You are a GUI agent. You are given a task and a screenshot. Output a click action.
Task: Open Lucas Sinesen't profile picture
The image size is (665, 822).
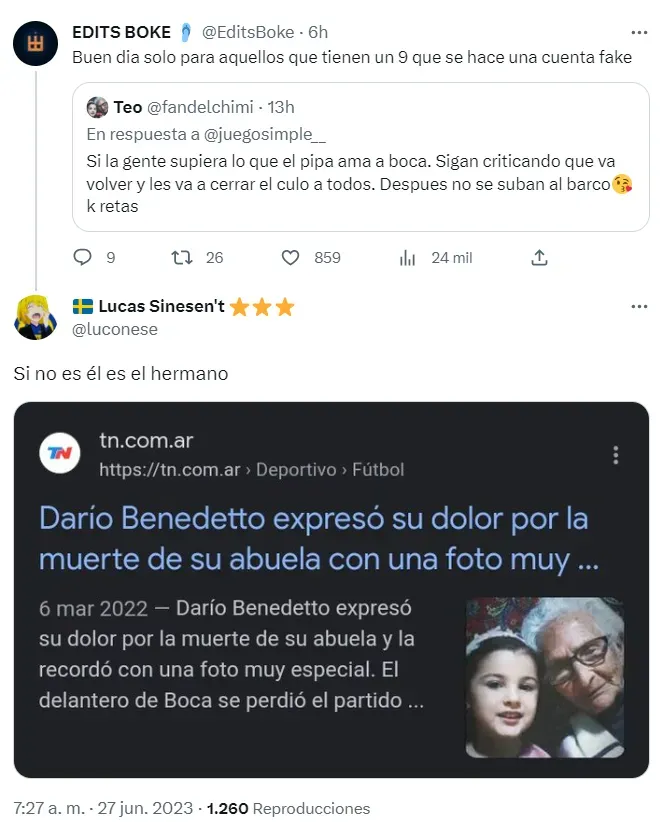coord(35,318)
